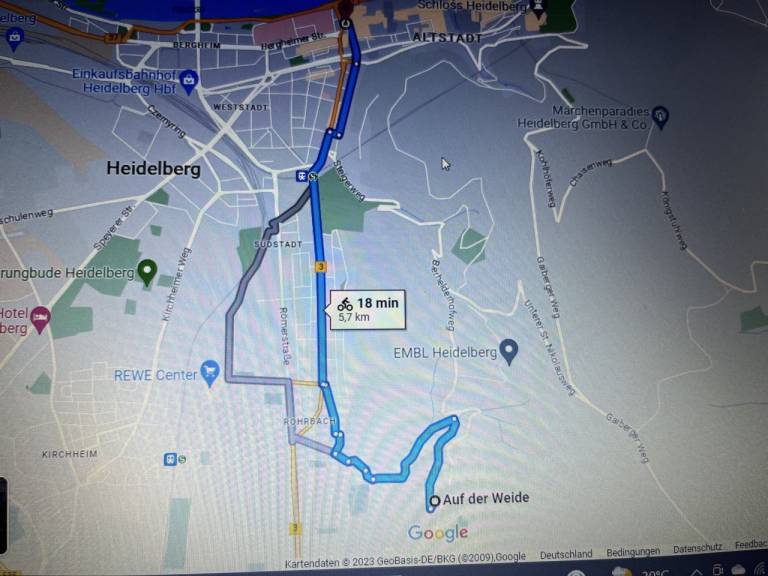Open the Einkaufsbahnhof Heidelberg Hbf marker
This screenshot has height=576, width=768.
click(x=190, y=79)
